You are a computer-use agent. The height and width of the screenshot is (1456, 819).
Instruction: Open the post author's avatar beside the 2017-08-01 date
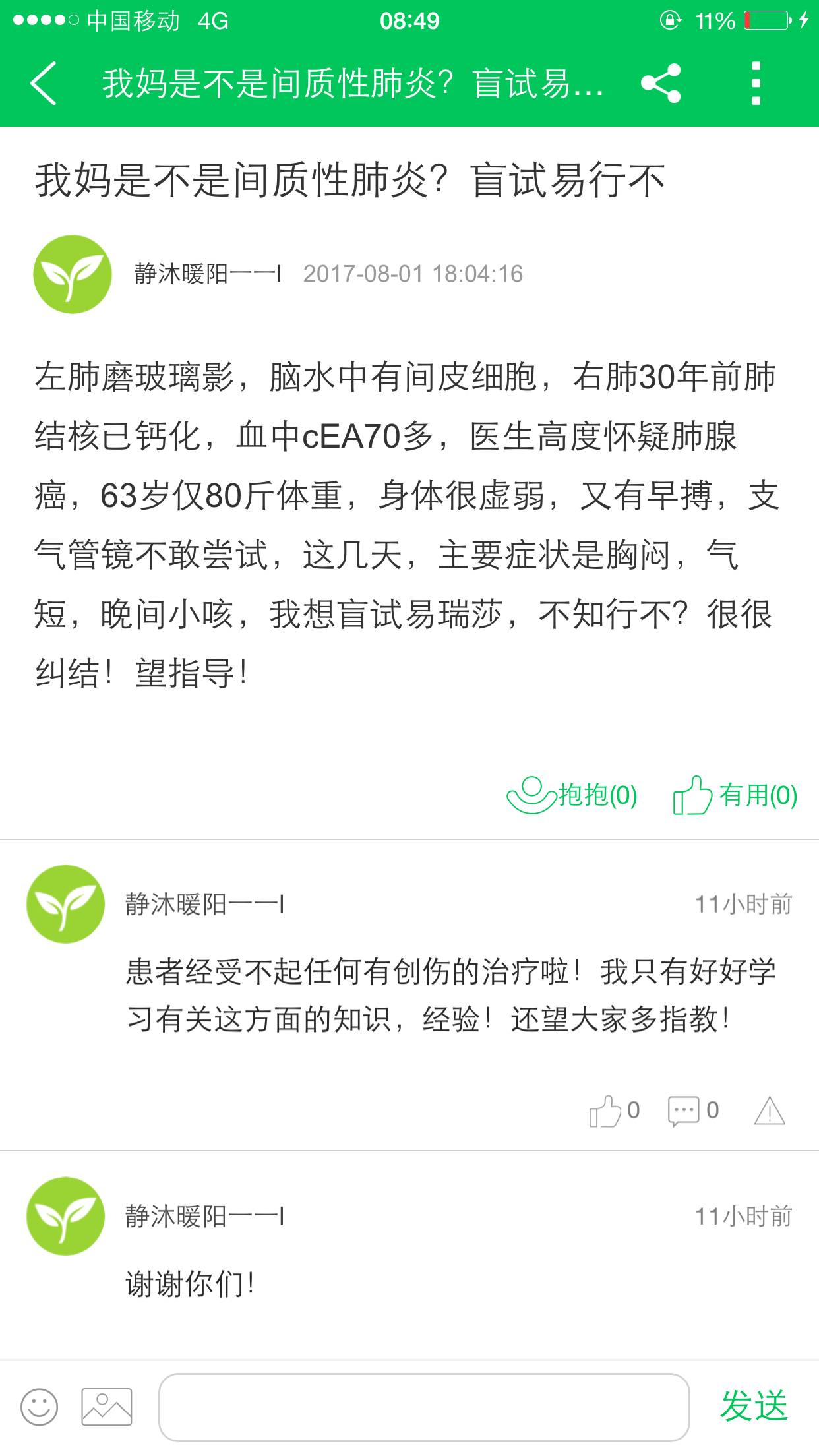click(x=73, y=274)
